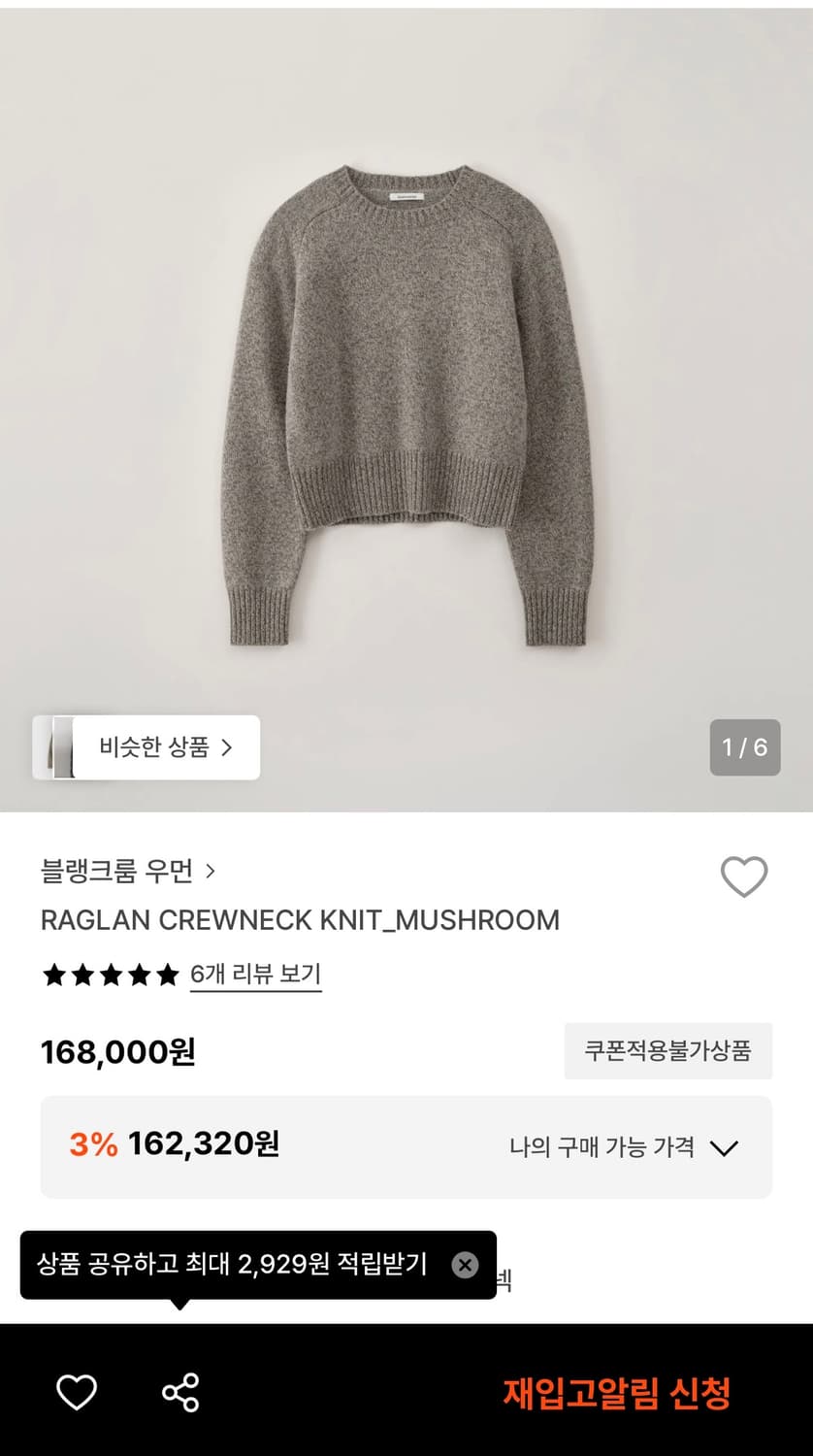Viewport: 813px width, 1456px height.
Task: Open the purchase price breakdown dropdown
Action: [x=723, y=1147]
